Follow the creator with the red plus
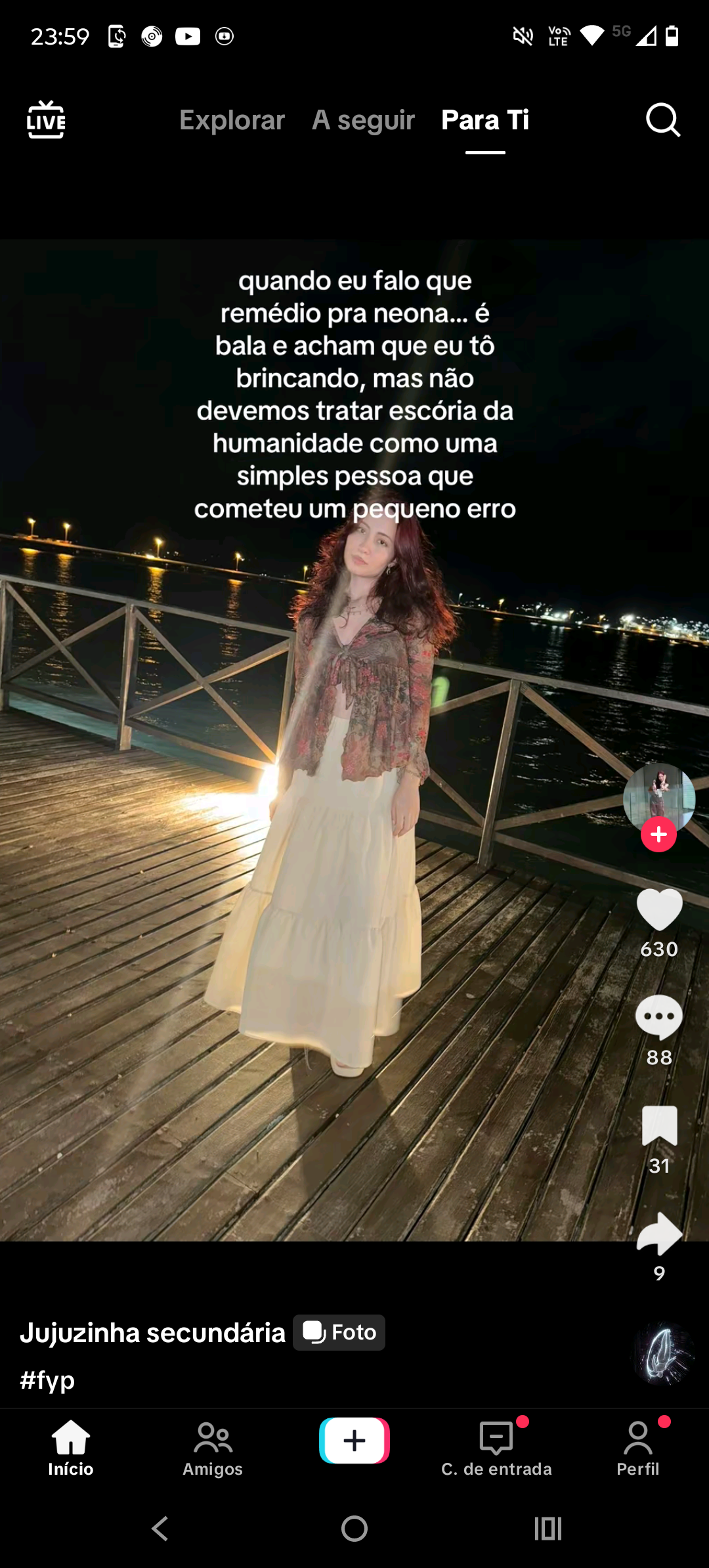Screen dimensions: 709x1568 pyautogui.click(x=659, y=835)
